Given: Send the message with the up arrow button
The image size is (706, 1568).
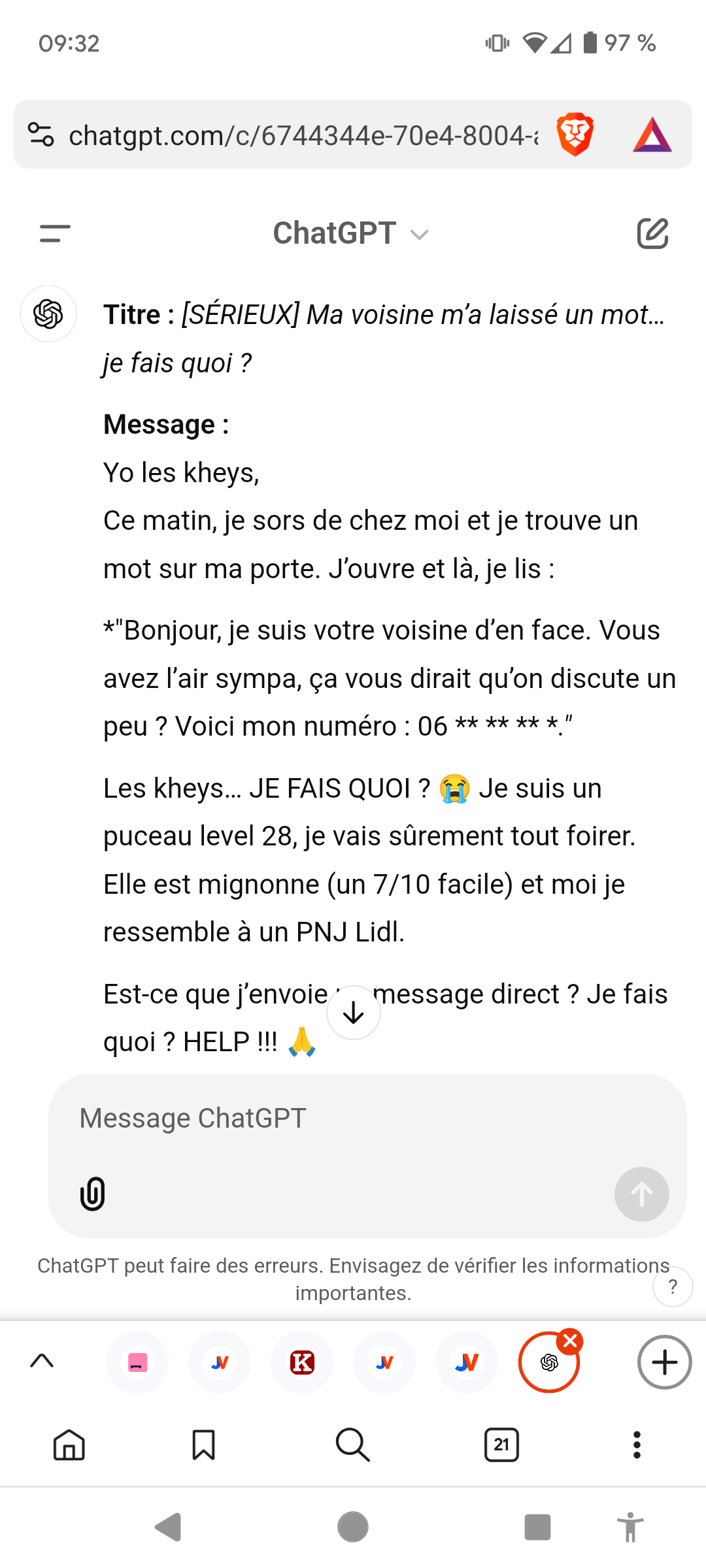Looking at the screenshot, I should (x=641, y=1194).
